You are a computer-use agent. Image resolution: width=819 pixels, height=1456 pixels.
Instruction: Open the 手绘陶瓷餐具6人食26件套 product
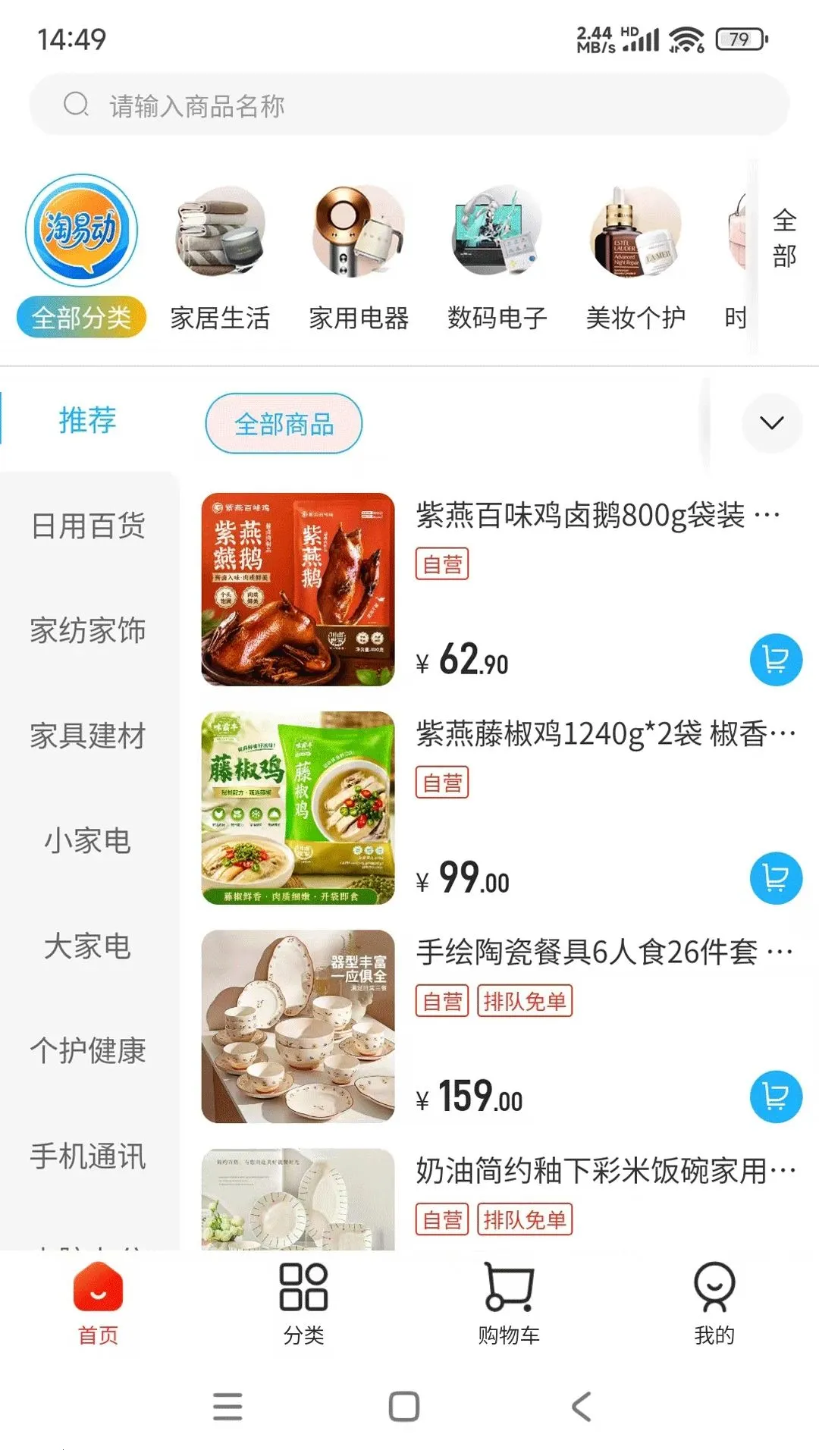[x=500, y=1026]
